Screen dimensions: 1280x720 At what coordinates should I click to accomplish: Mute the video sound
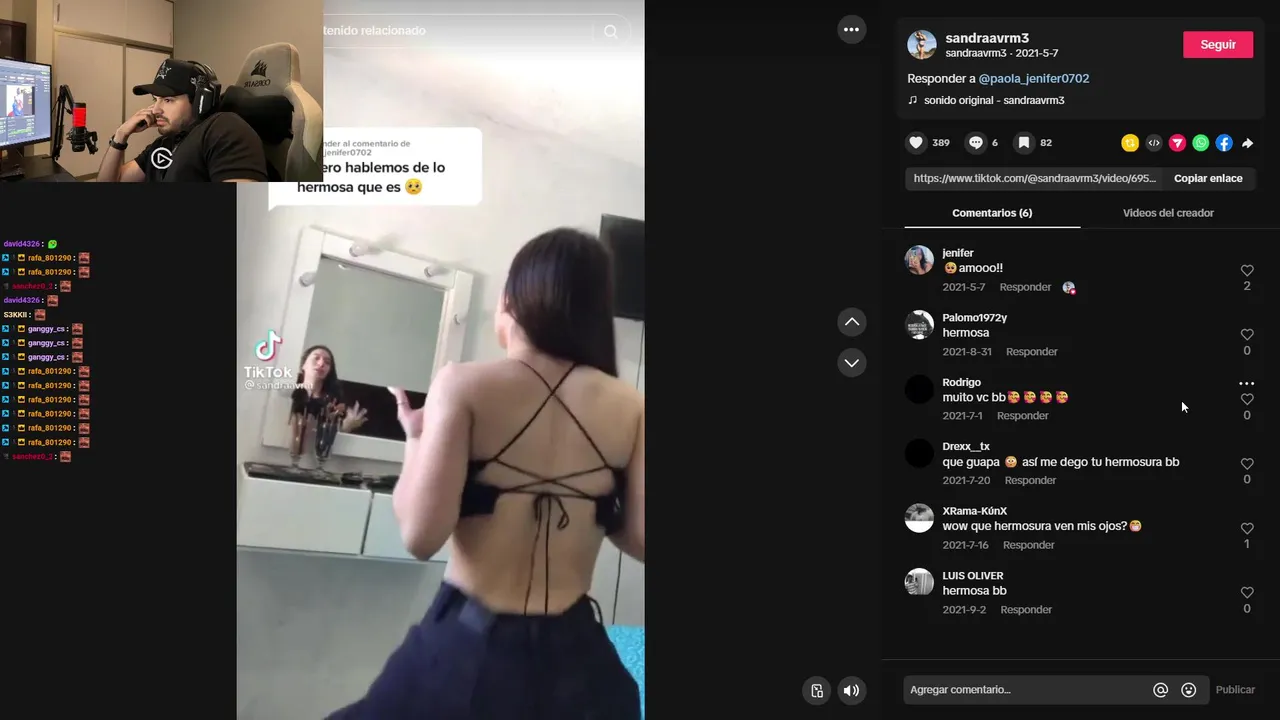851,690
